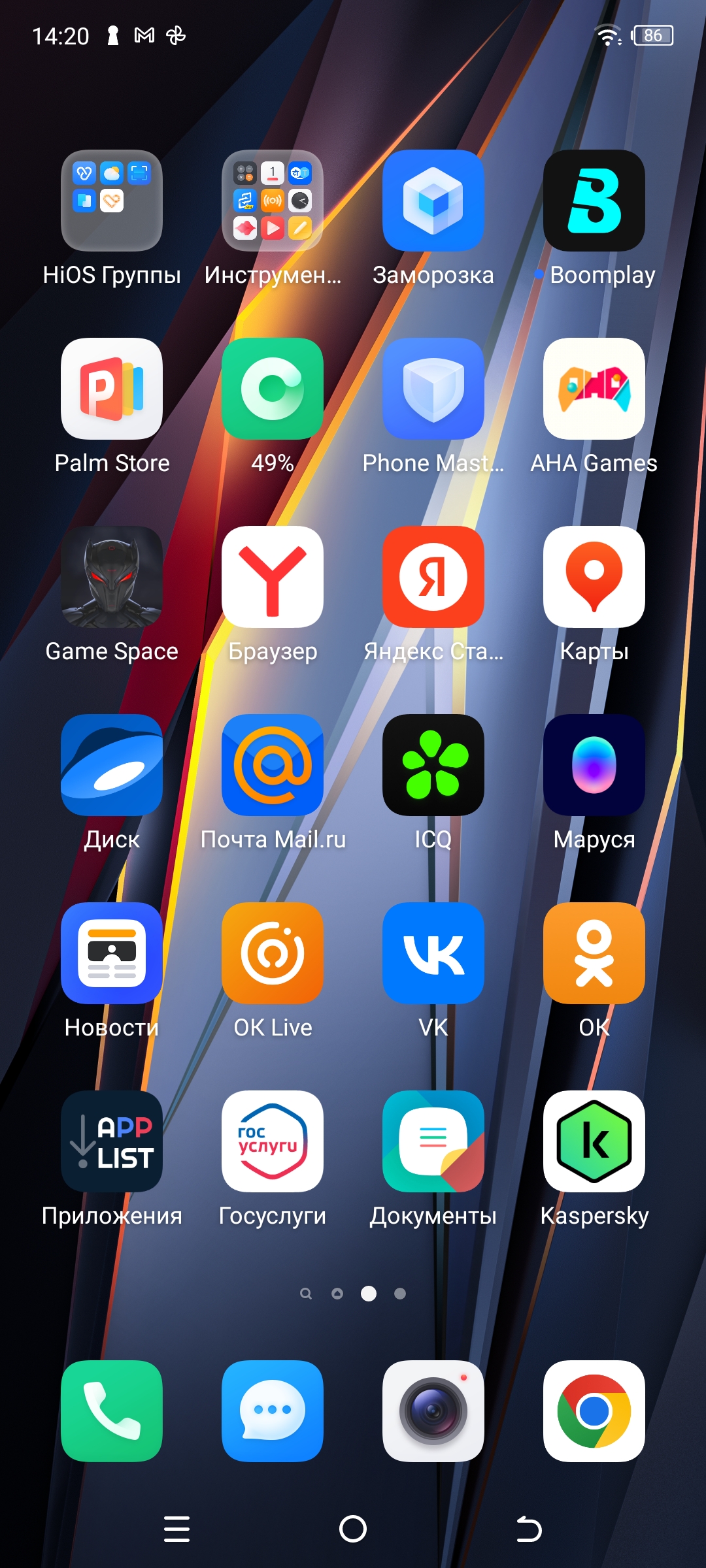Tap the recent apps navigation button
Screen dimensions: 706x1568
coord(176,1529)
